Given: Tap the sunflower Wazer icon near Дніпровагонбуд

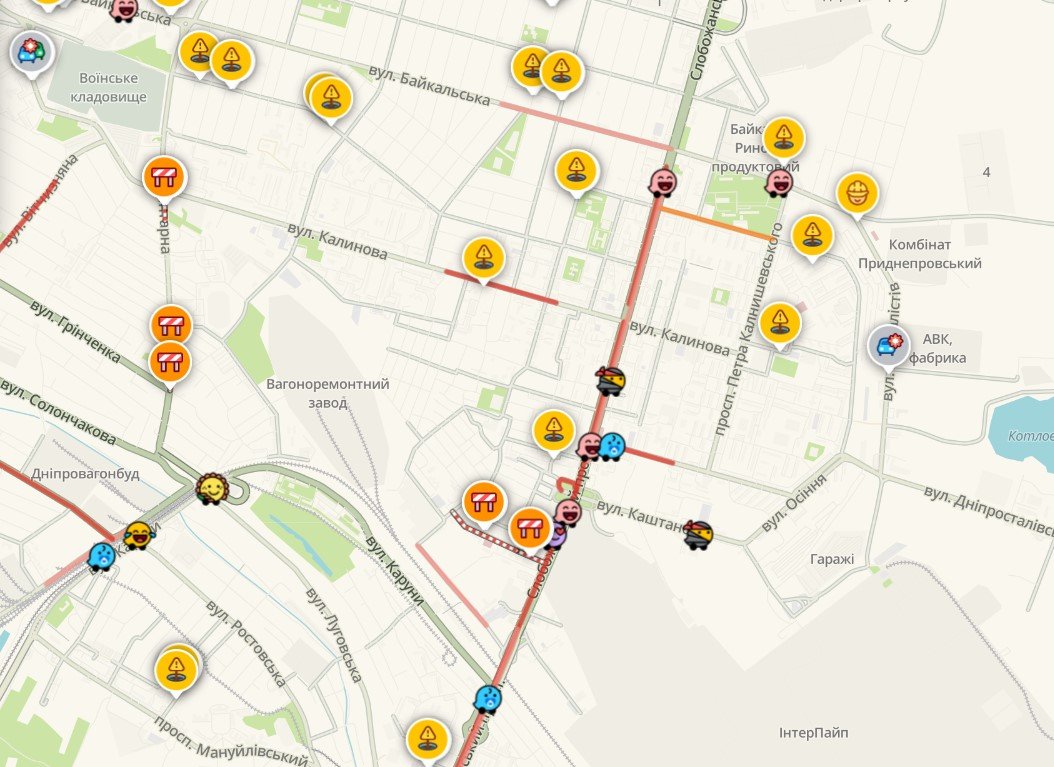Looking at the screenshot, I should pyautogui.click(x=211, y=488).
